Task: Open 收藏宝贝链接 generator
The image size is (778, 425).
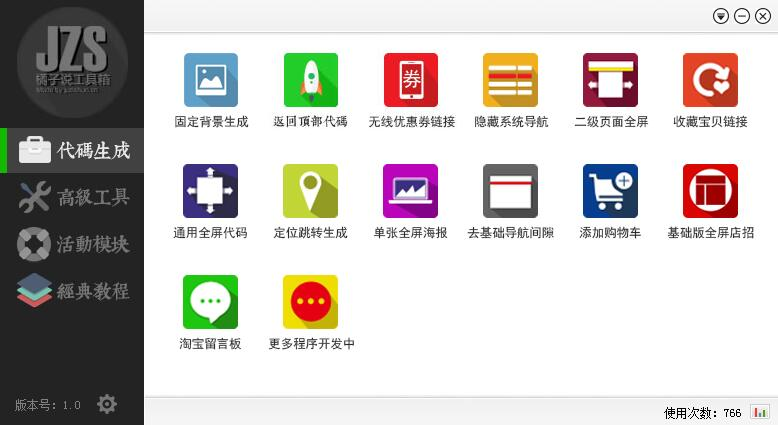Action: pos(710,80)
